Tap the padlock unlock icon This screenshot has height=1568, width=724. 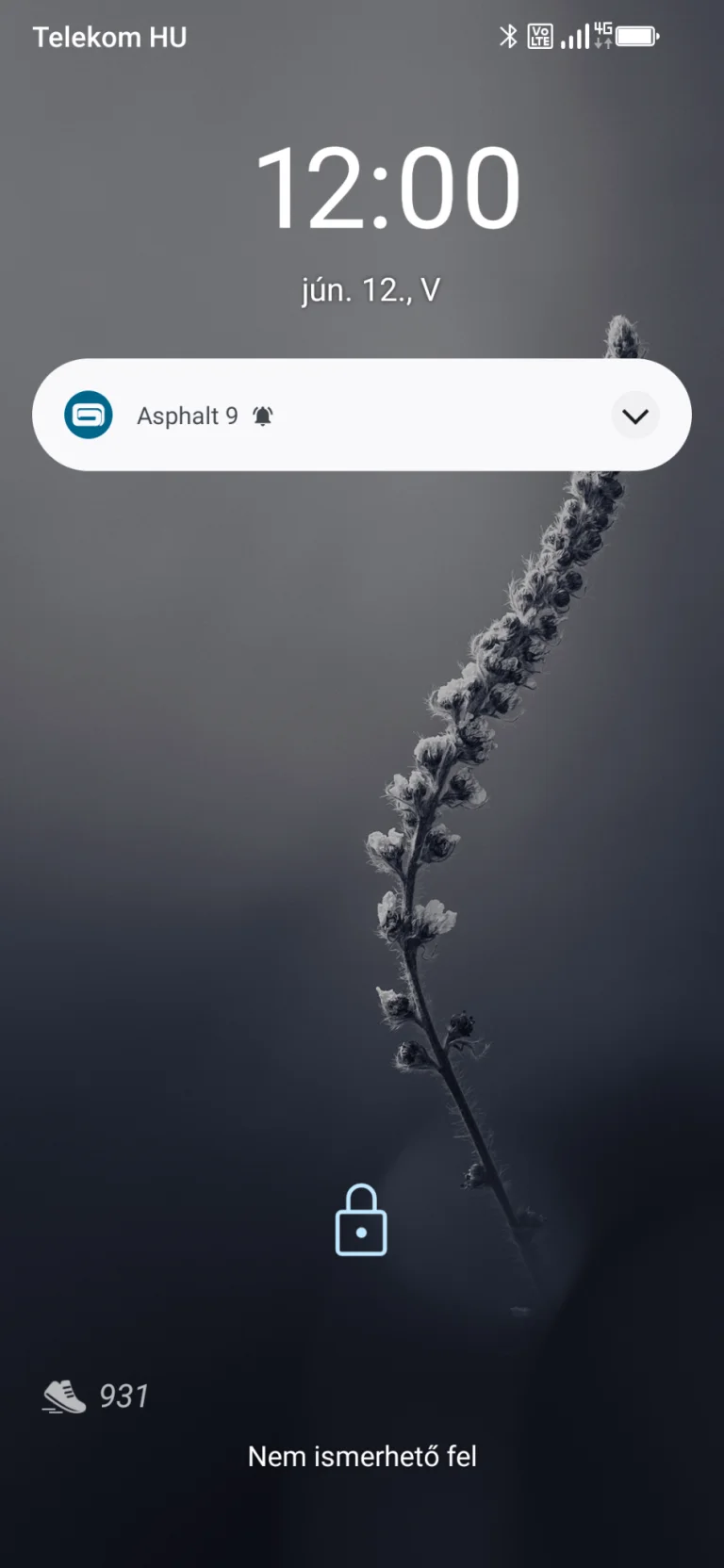click(361, 1221)
